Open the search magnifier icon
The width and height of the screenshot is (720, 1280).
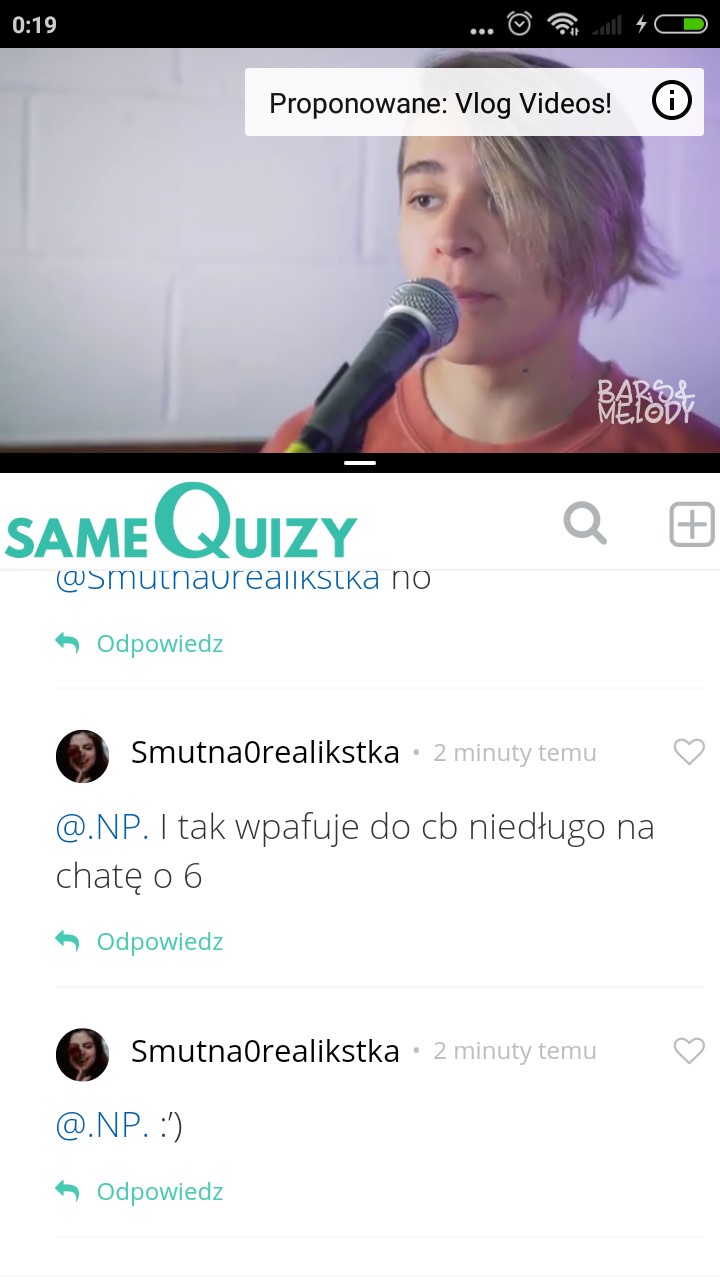(585, 523)
